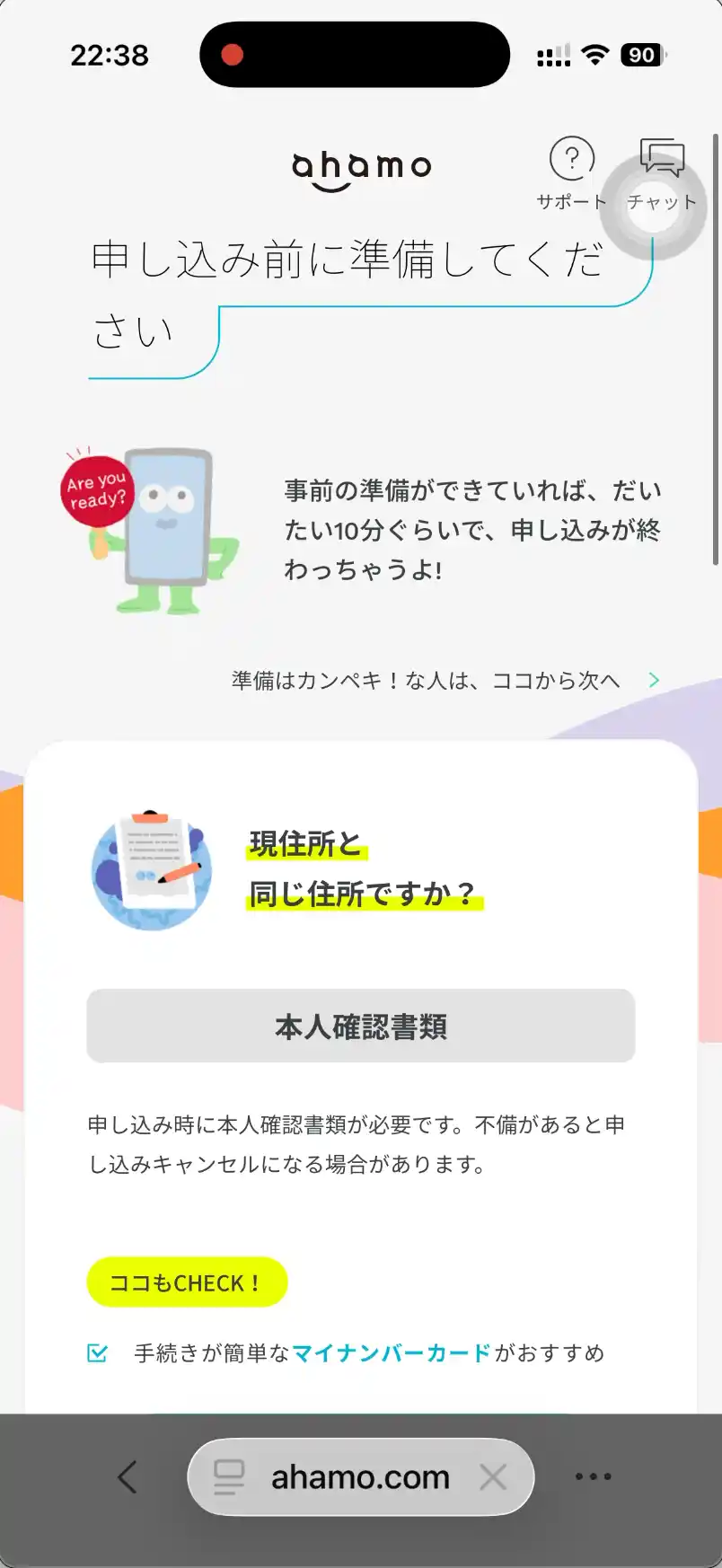The height and width of the screenshot is (1568, 722).
Task: Toggle the checkbox beside the マイナンバーカード tip
Action: click(x=97, y=1351)
